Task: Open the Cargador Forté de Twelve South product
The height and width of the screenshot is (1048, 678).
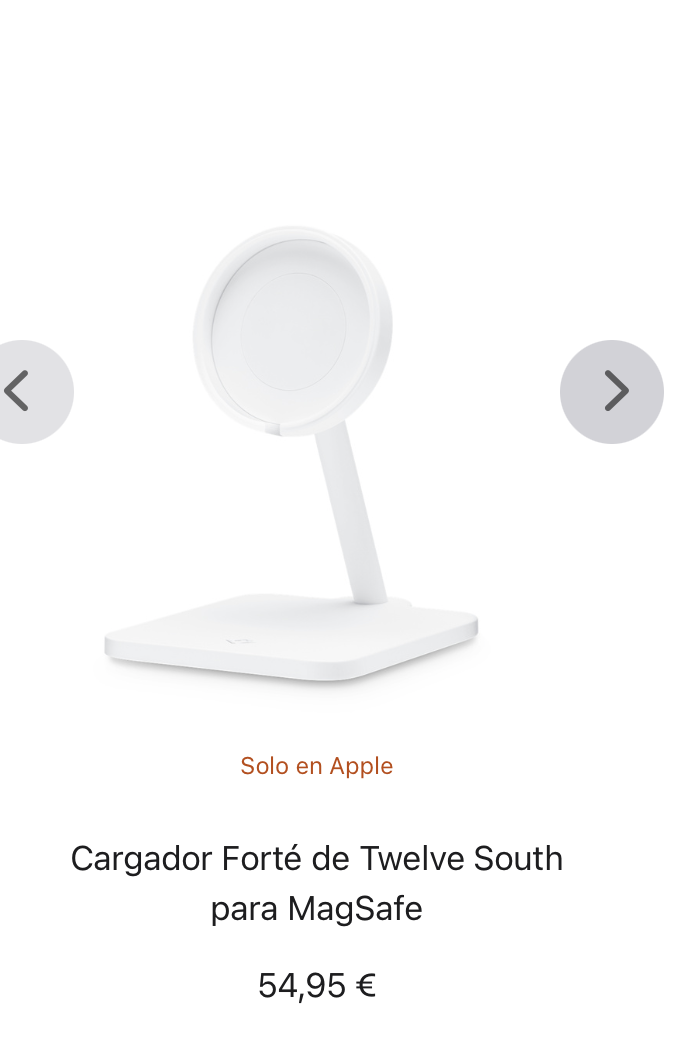Action: [316, 883]
